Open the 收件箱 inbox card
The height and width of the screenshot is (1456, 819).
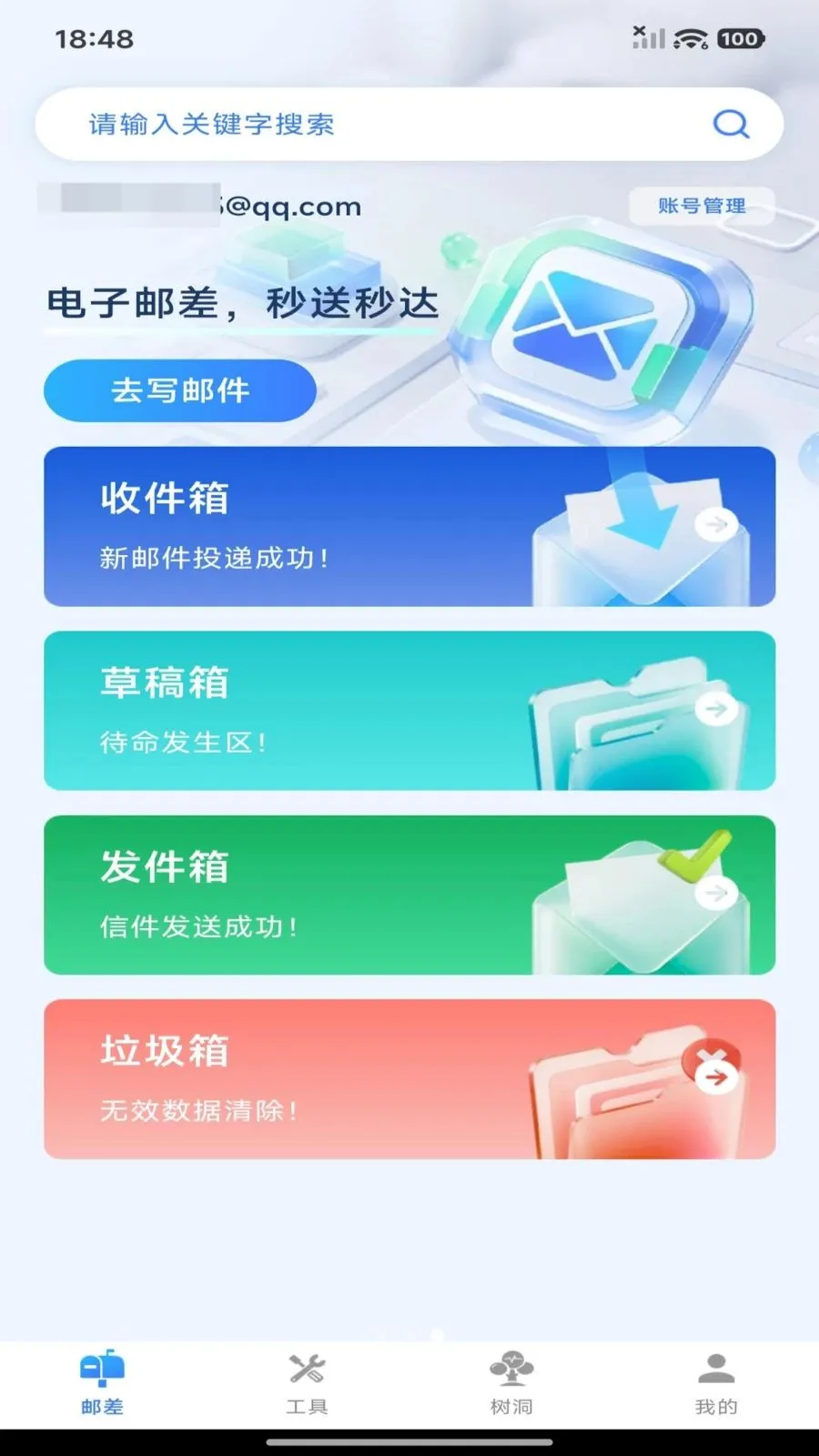(x=409, y=526)
